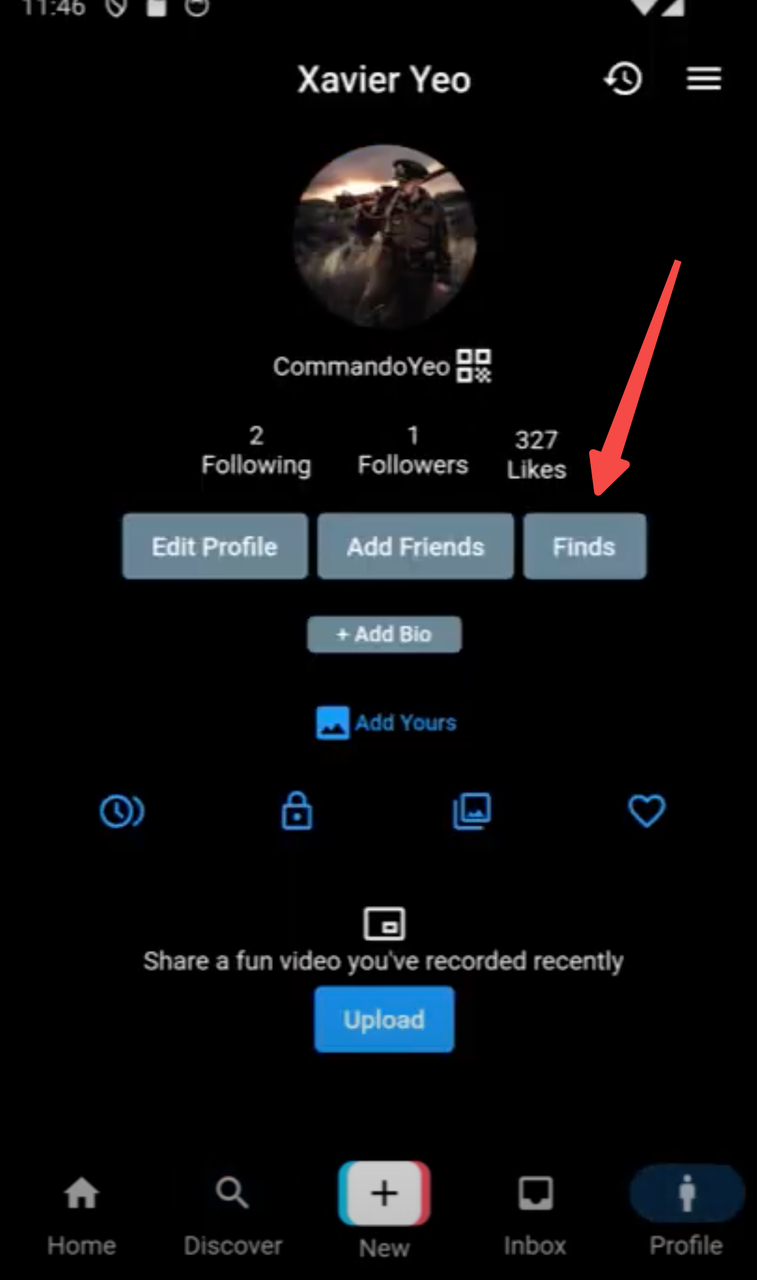Tap the profile picture
The height and width of the screenshot is (1280, 757).
coord(384,237)
